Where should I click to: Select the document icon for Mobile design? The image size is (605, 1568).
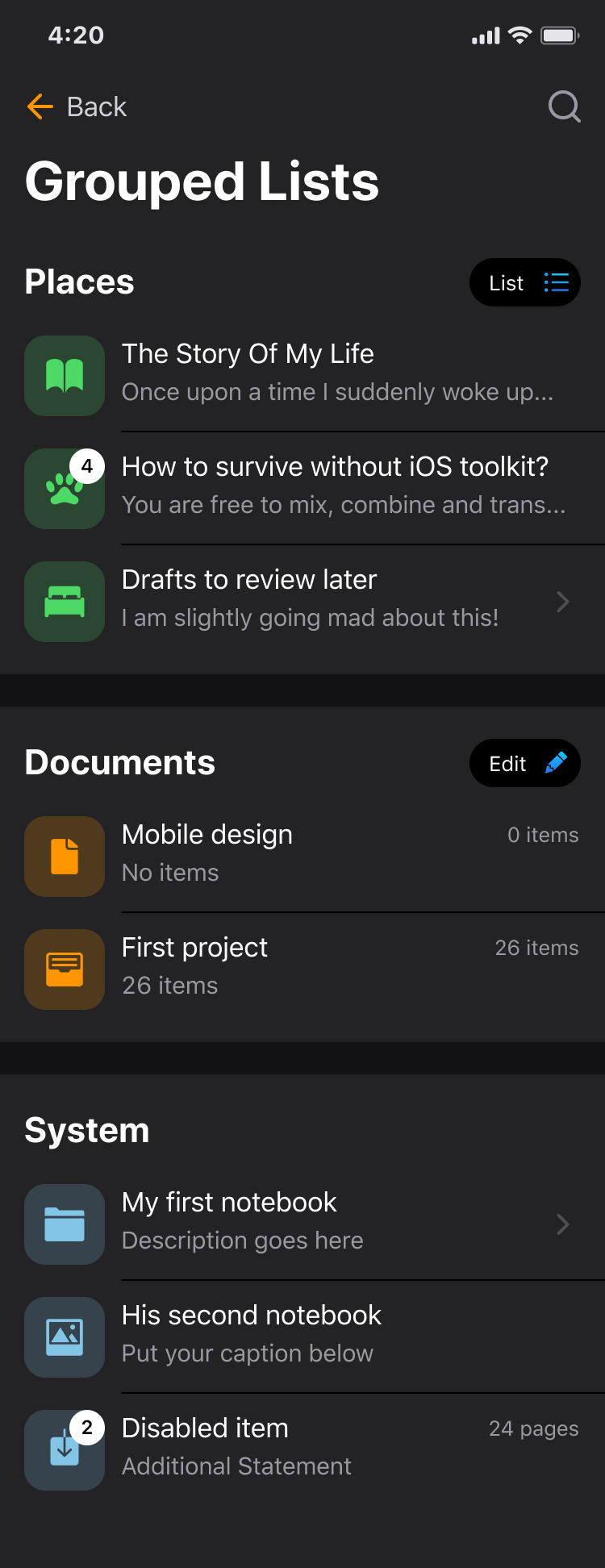(x=65, y=857)
